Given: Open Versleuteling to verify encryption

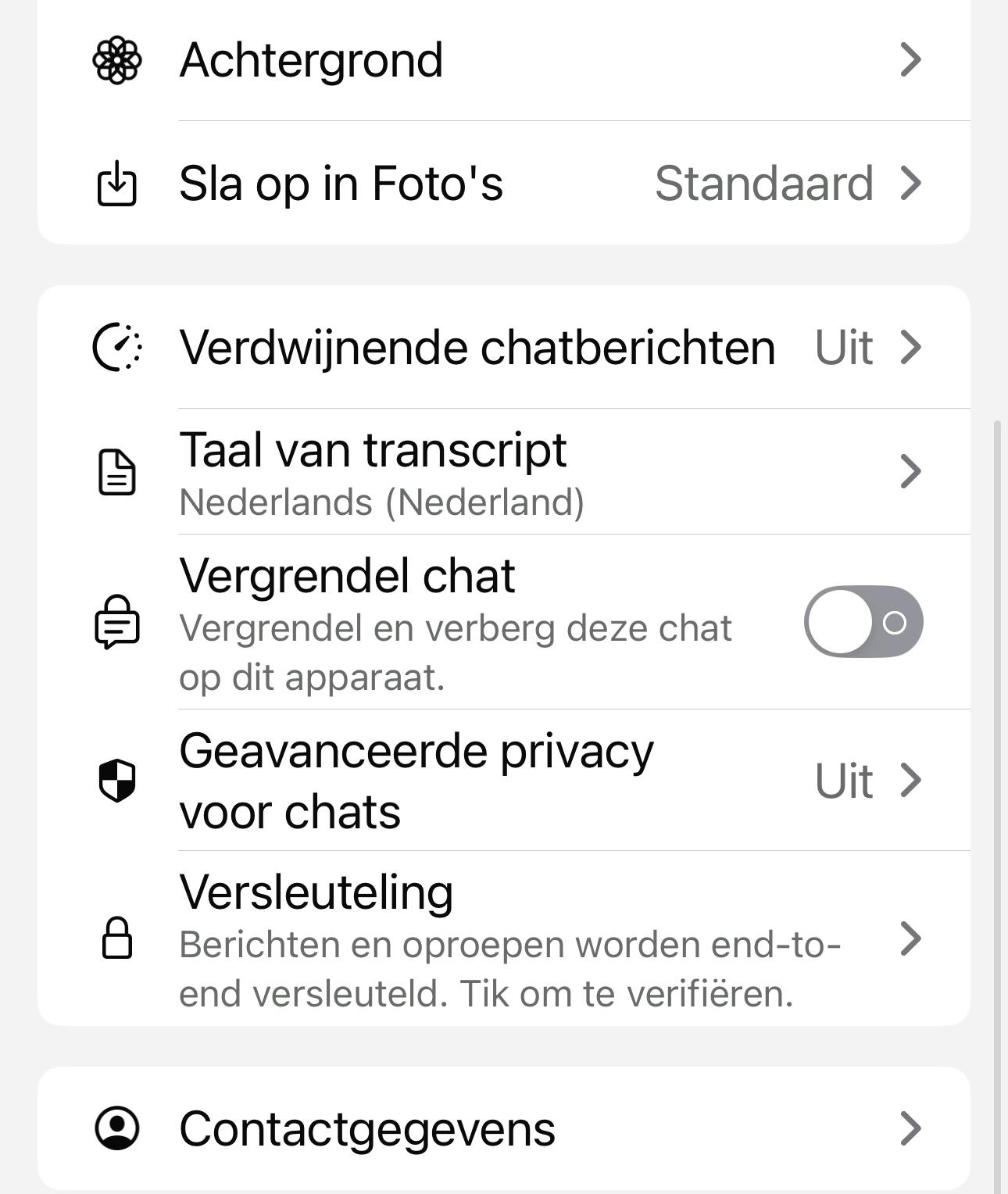Looking at the screenshot, I should coord(503,939).
